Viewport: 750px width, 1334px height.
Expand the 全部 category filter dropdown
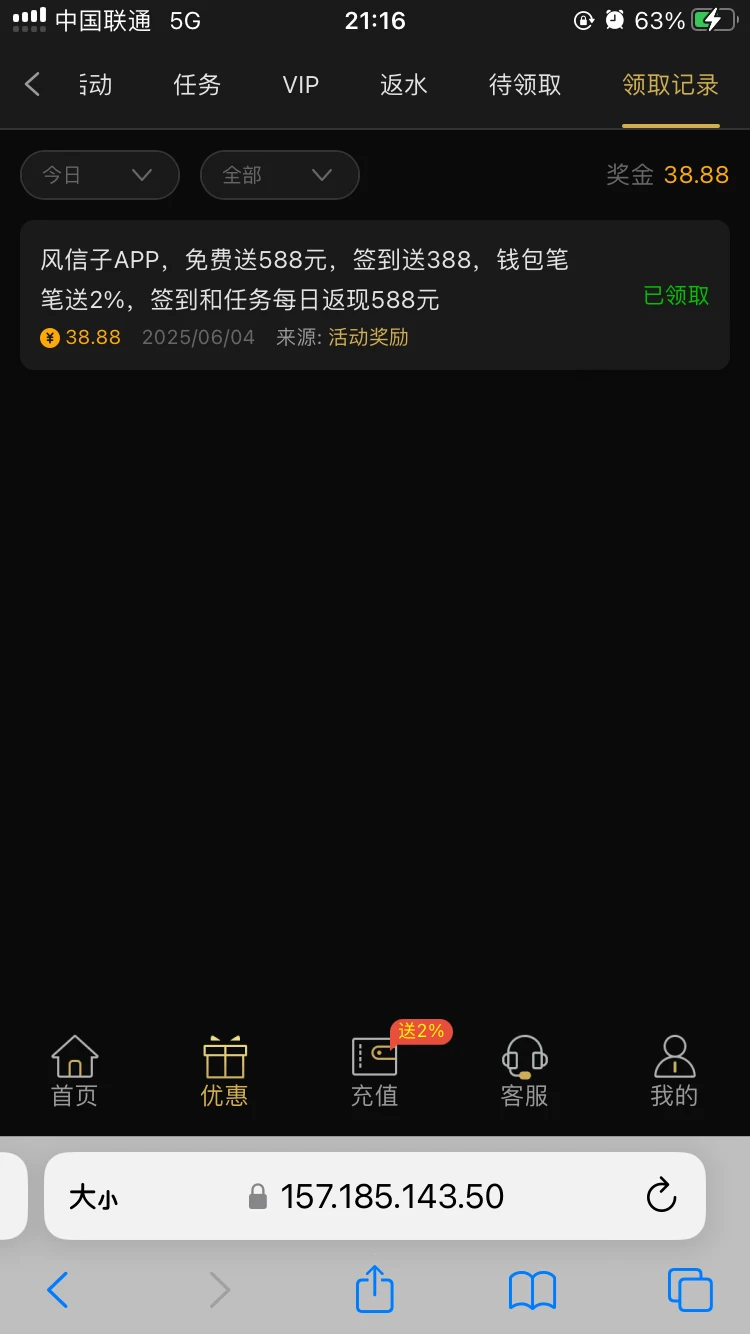tap(279, 174)
